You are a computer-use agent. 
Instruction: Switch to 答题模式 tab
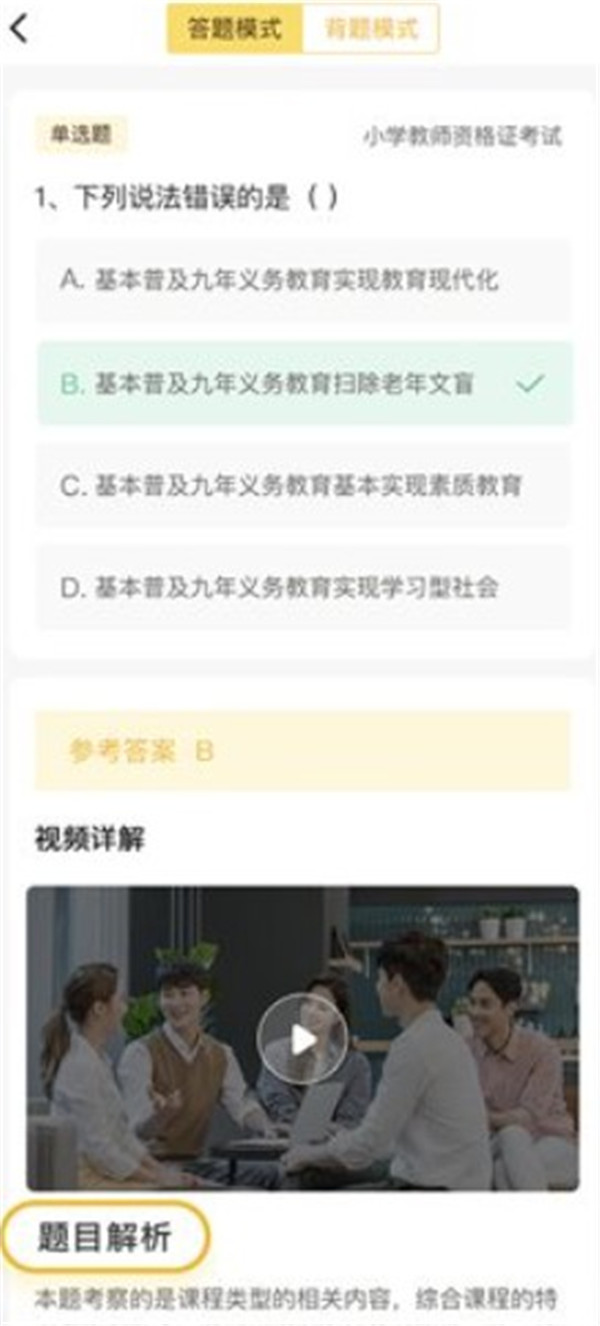234,29
